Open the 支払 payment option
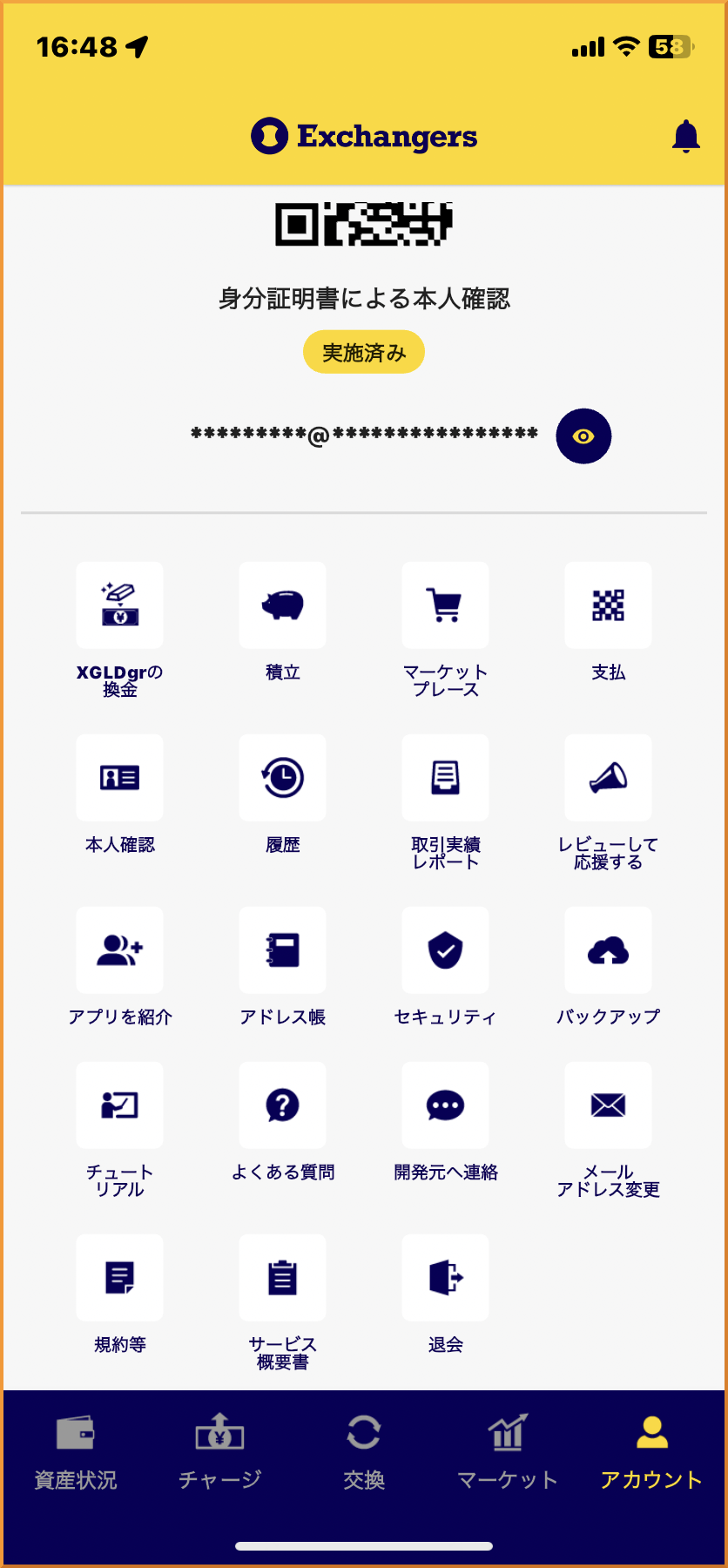This screenshot has width=728, height=1568. click(x=608, y=605)
